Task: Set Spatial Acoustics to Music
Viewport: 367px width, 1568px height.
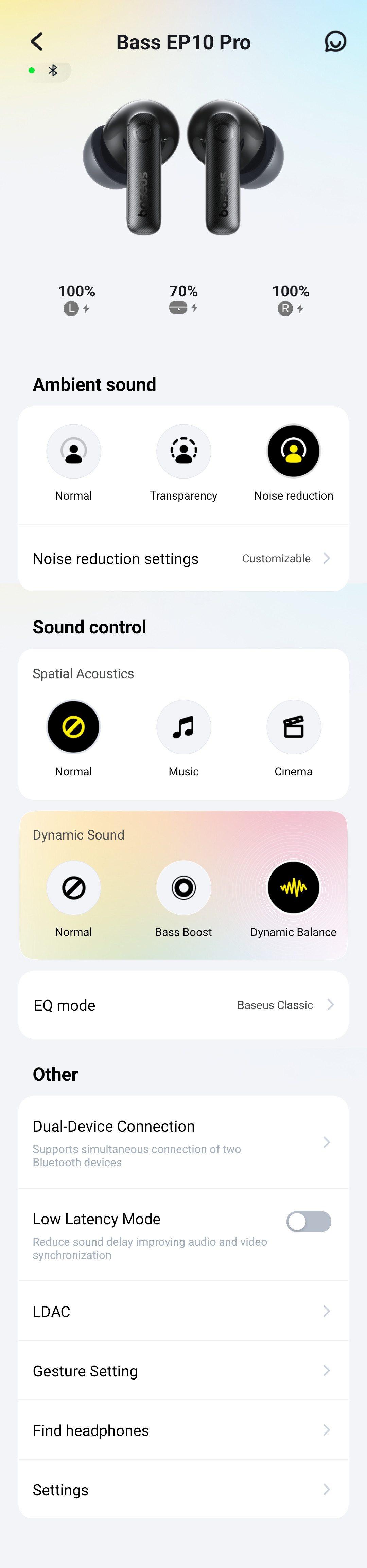Action: click(x=183, y=727)
